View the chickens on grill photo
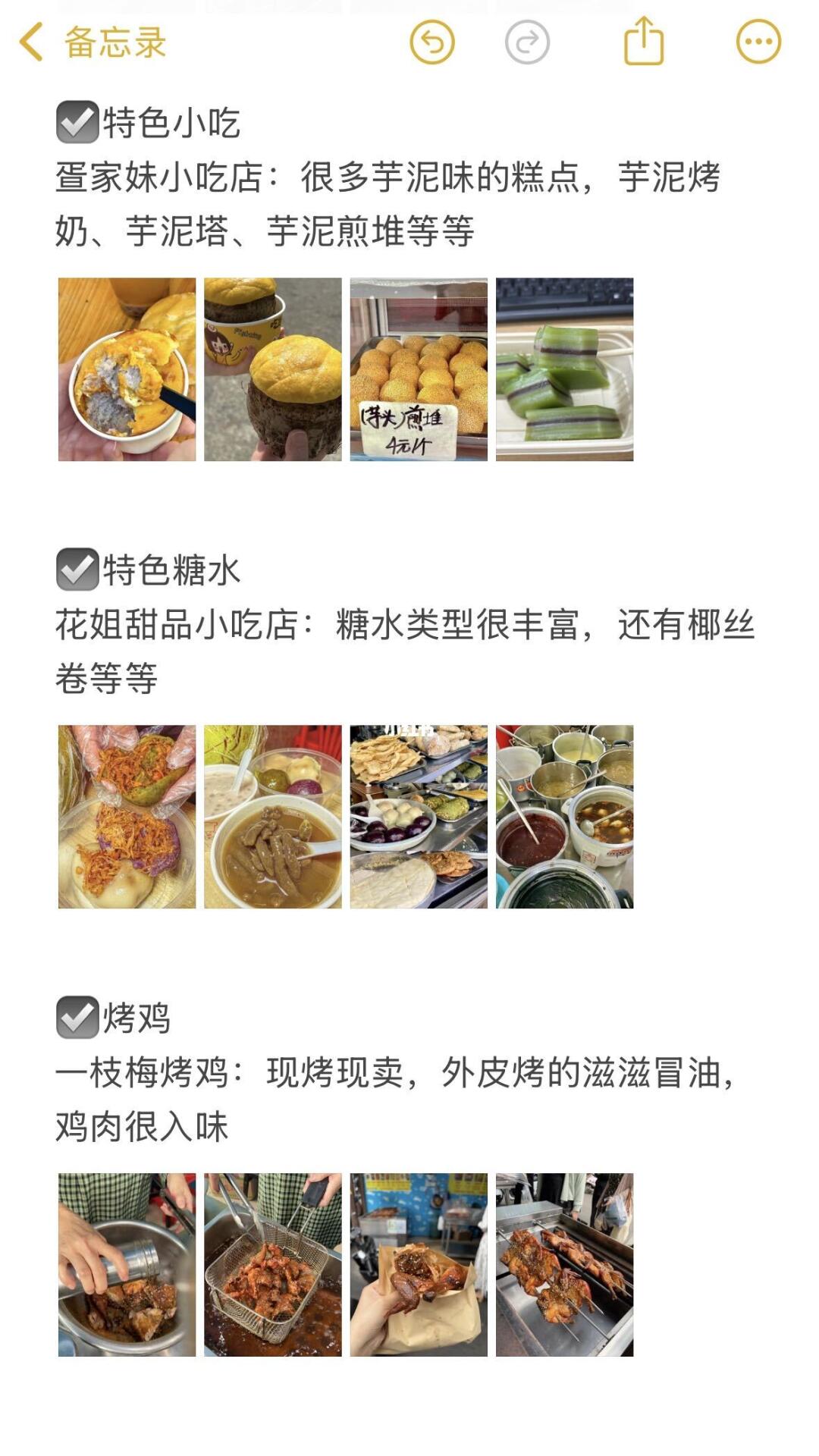Image resolution: width=819 pixels, height=1456 pixels. click(564, 1265)
